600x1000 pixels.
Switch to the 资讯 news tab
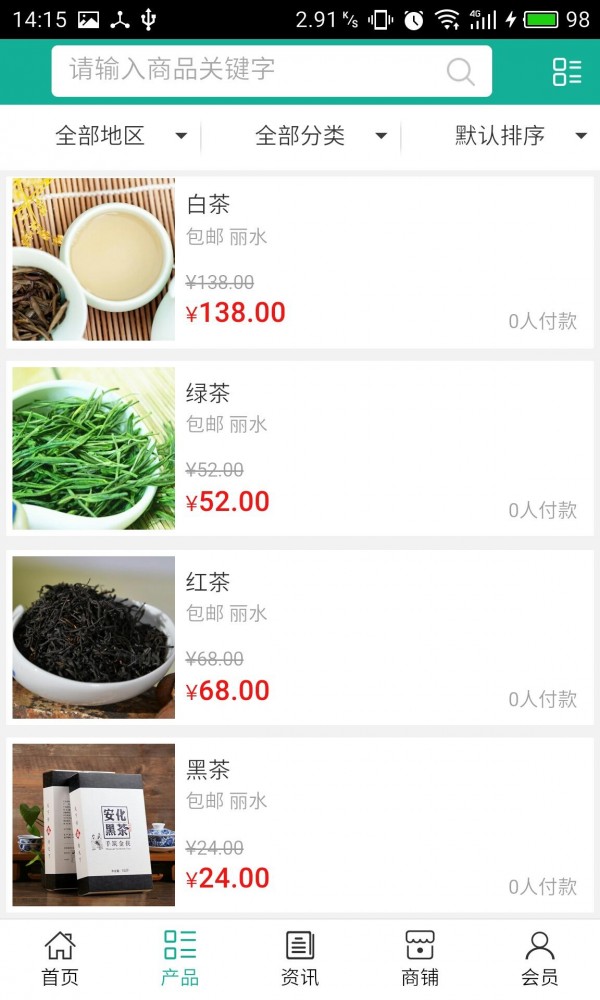(x=300, y=958)
